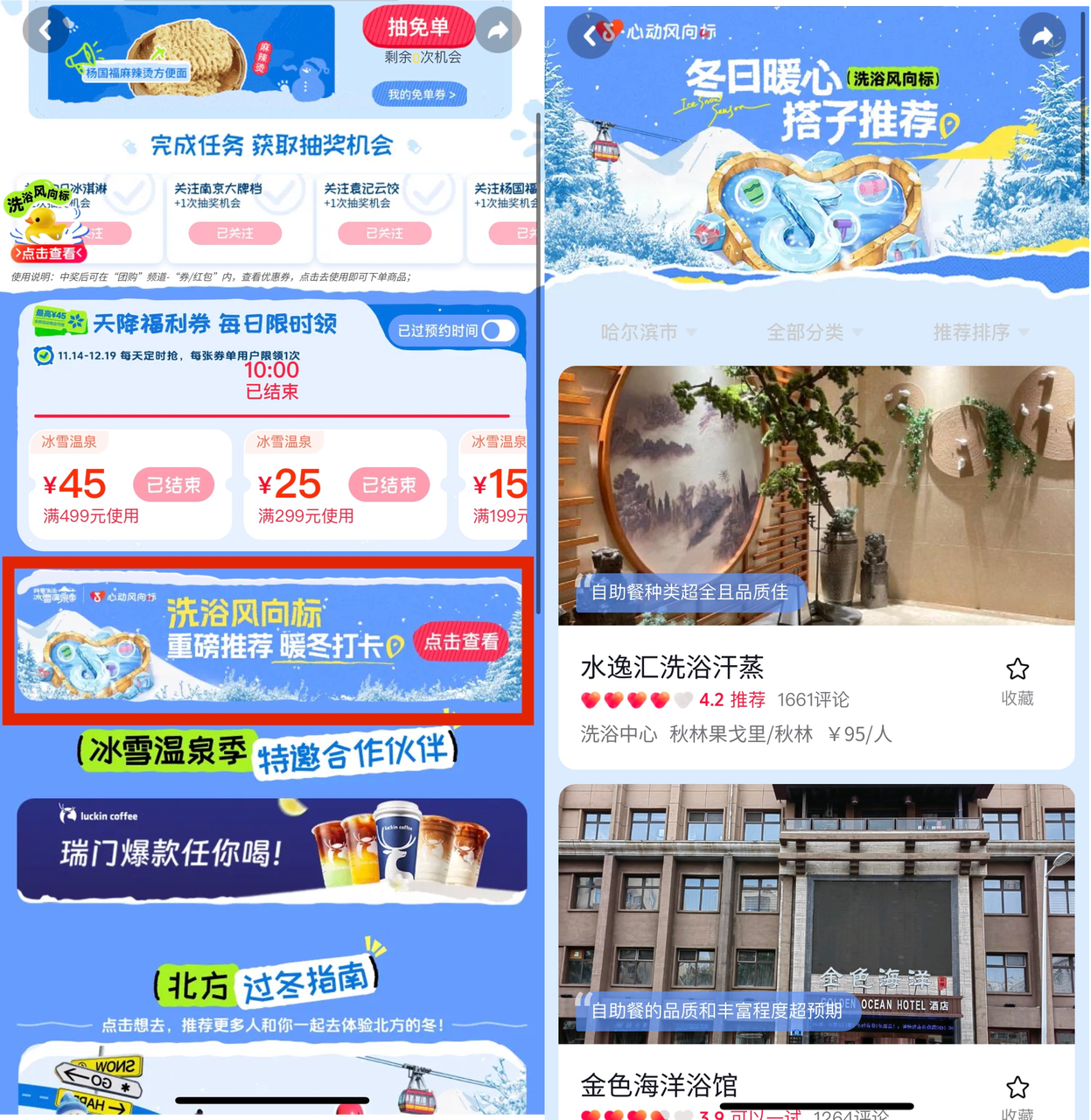
Task: Tap 已关注 under 关注南京大牌档
Action: 235,233
